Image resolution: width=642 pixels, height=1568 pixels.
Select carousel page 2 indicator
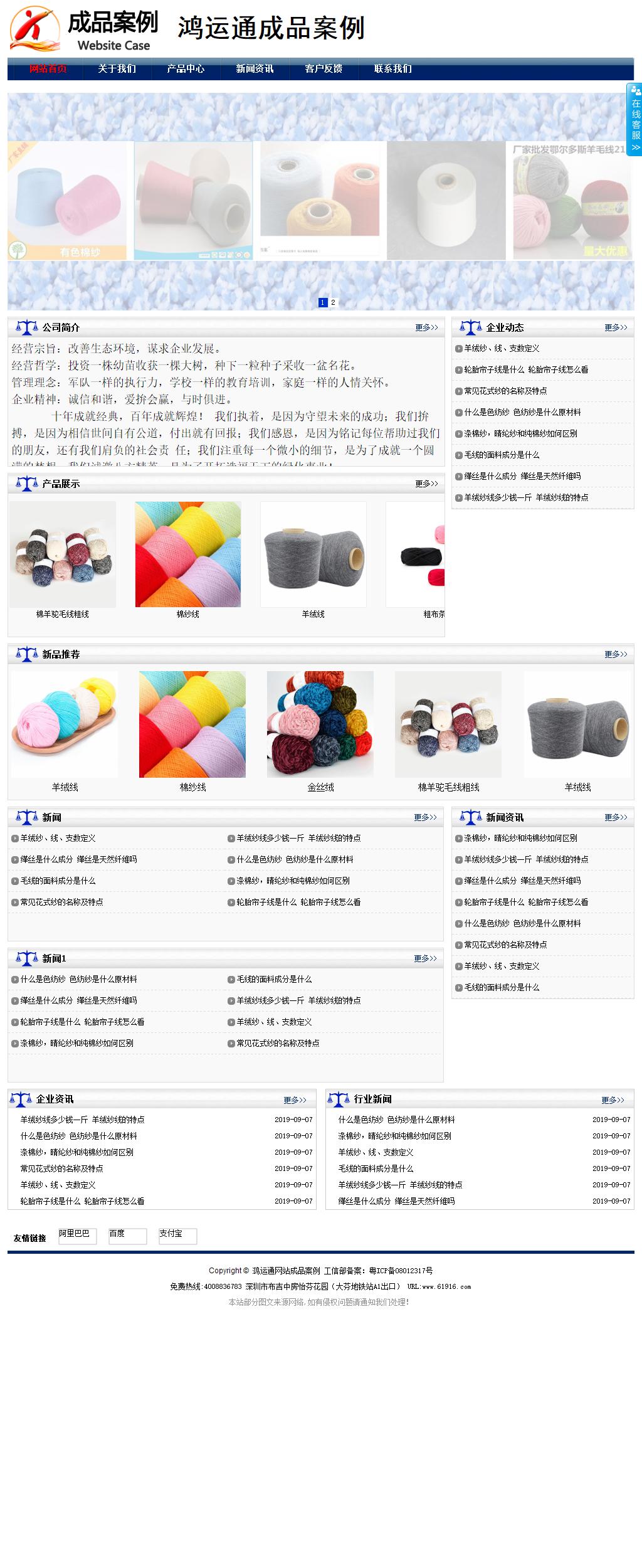click(332, 302)
